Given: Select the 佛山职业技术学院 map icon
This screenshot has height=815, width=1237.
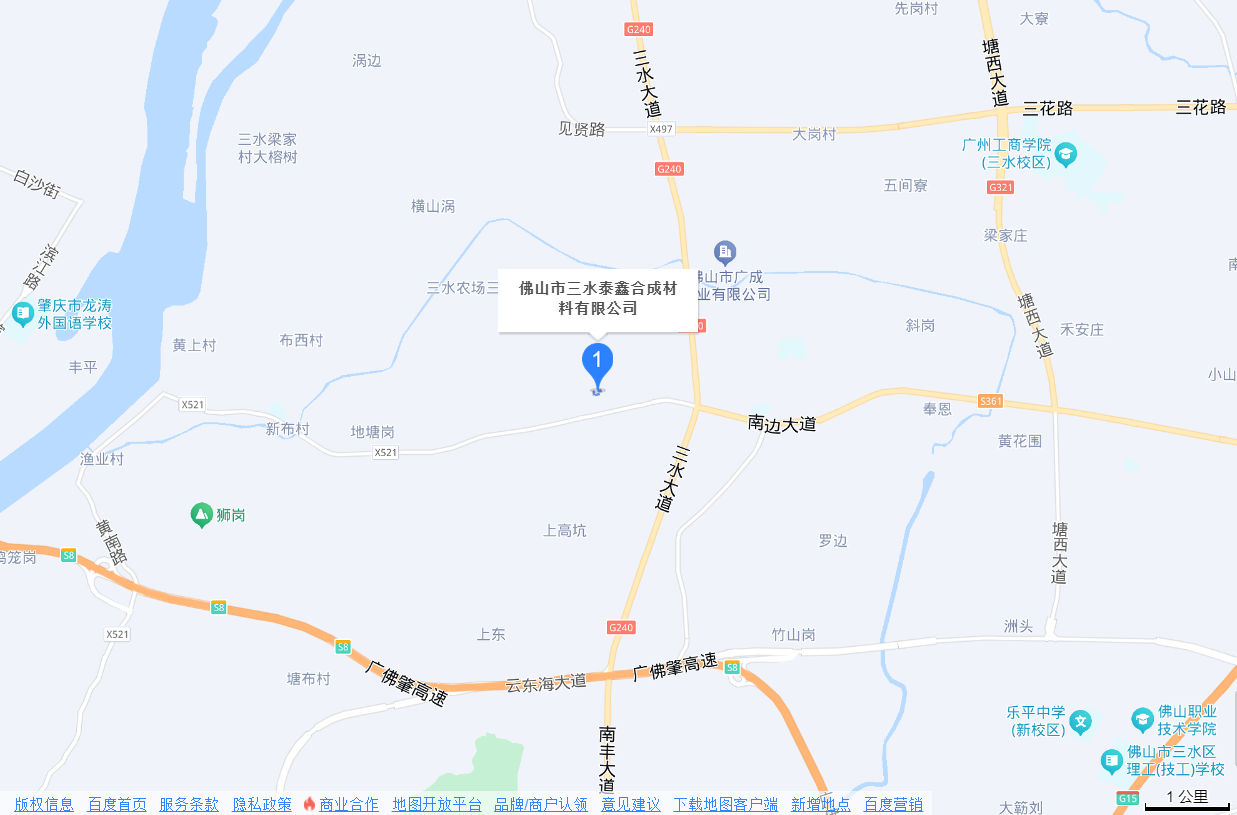Looking at the screenshot, I should pyautogui.click(x=1142, y=719).
